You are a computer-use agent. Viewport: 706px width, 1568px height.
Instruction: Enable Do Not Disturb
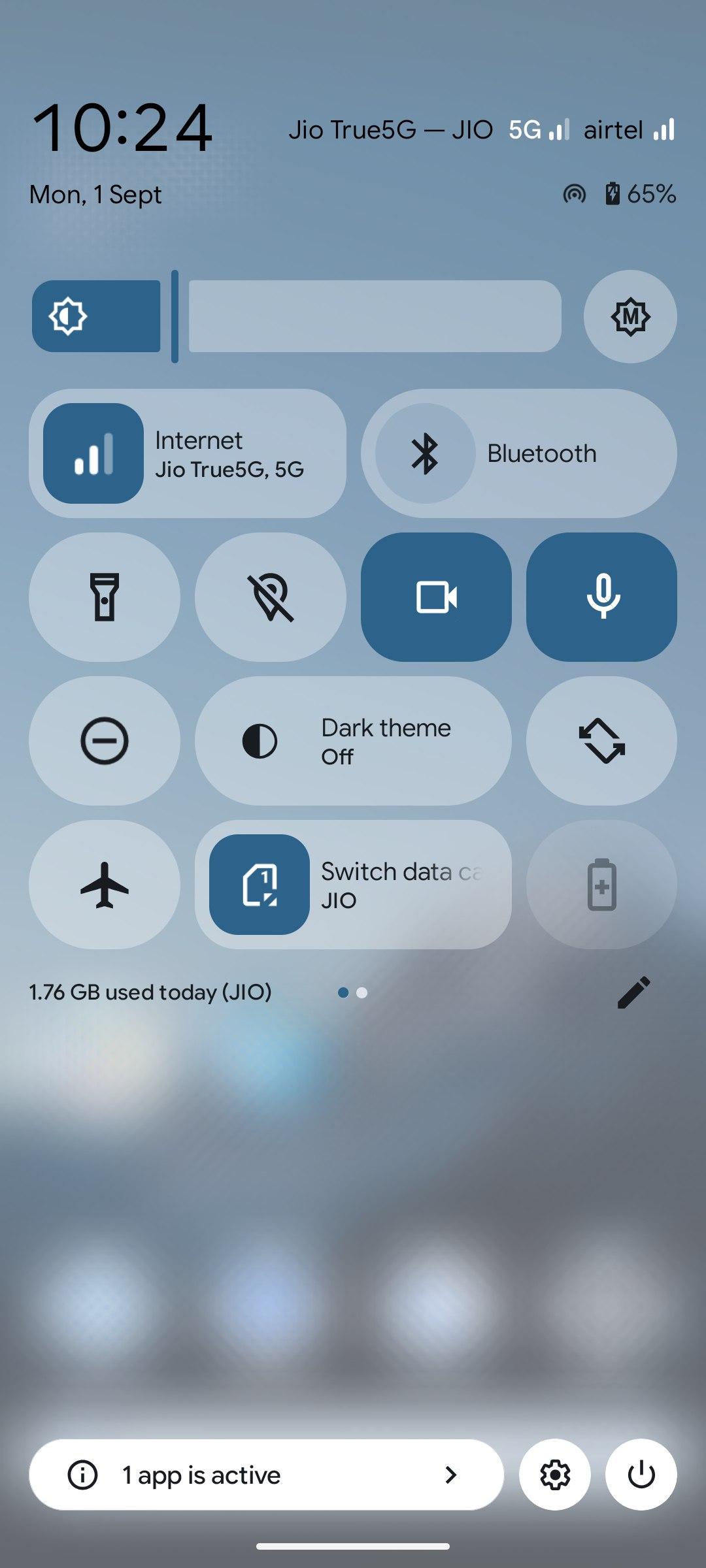pos(105,741)
